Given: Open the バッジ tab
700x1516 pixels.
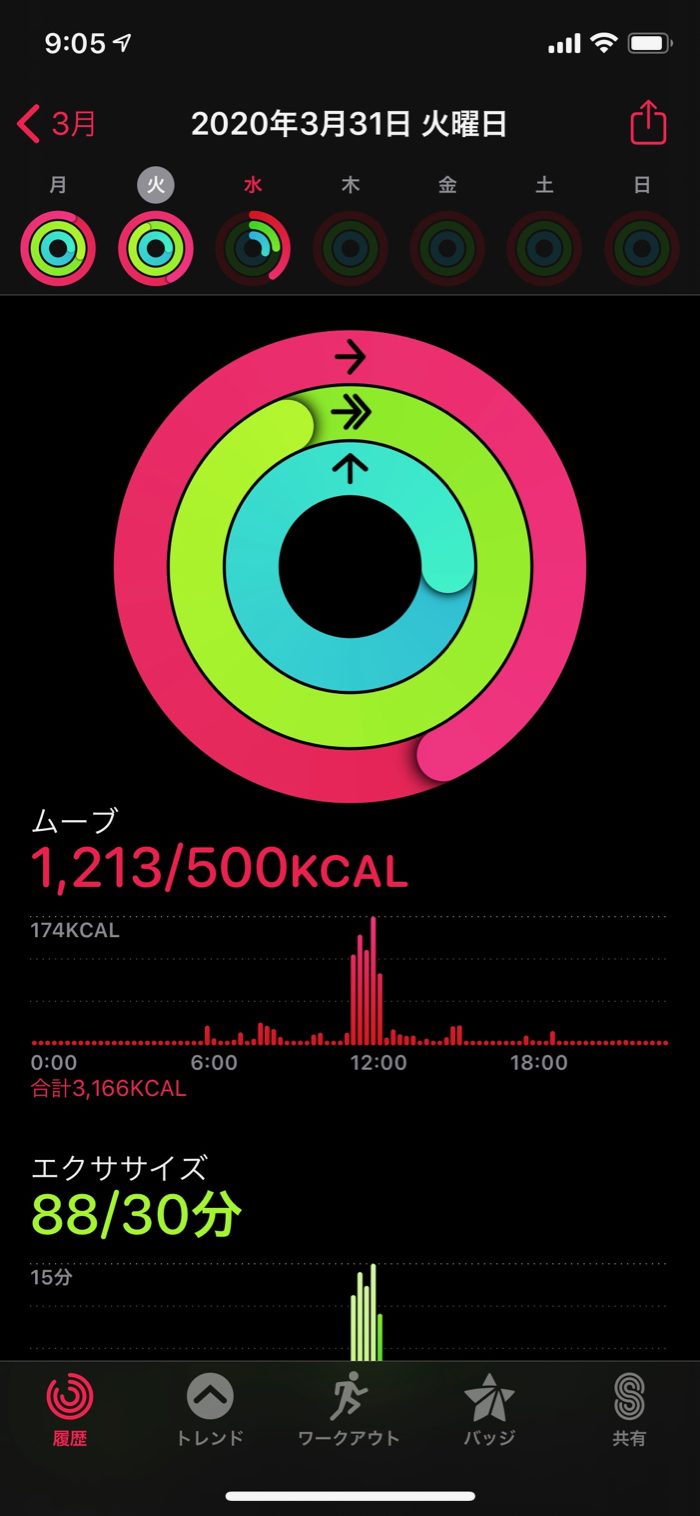Looking at the screenshot, I should (x=489, y=1410).
